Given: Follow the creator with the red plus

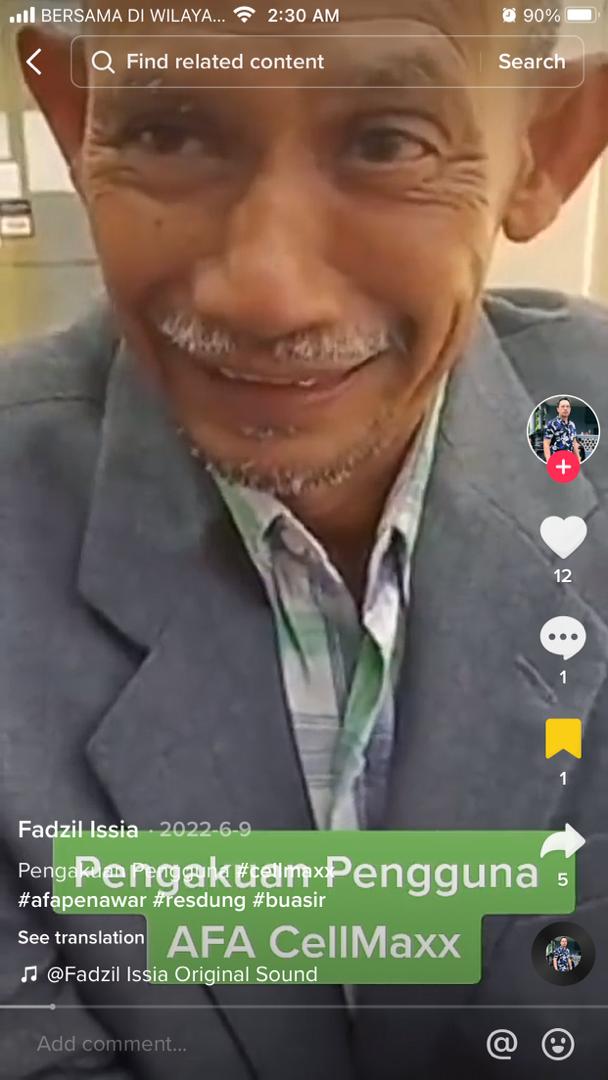Looking at the screenshot, I should coord(563,466).
